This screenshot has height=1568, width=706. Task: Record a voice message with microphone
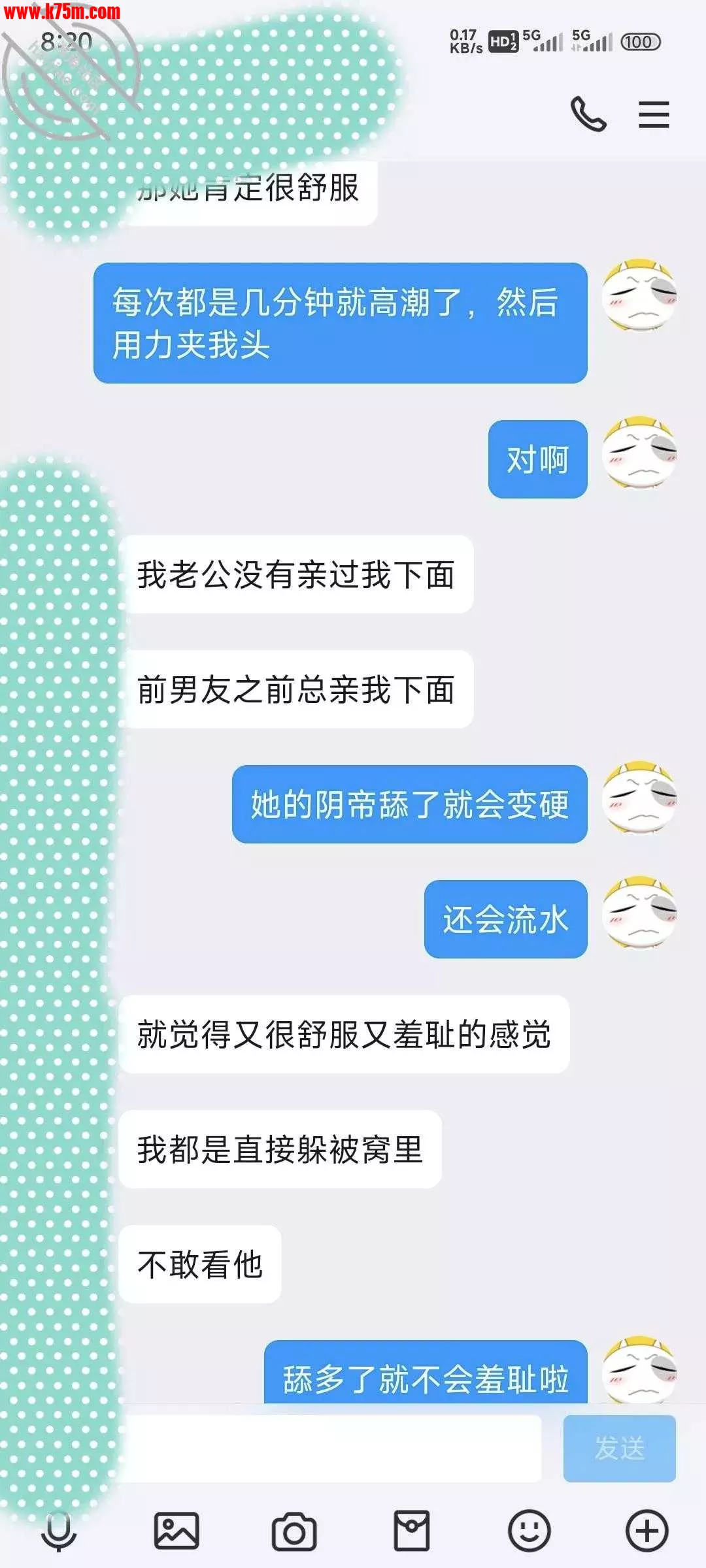59,1531
